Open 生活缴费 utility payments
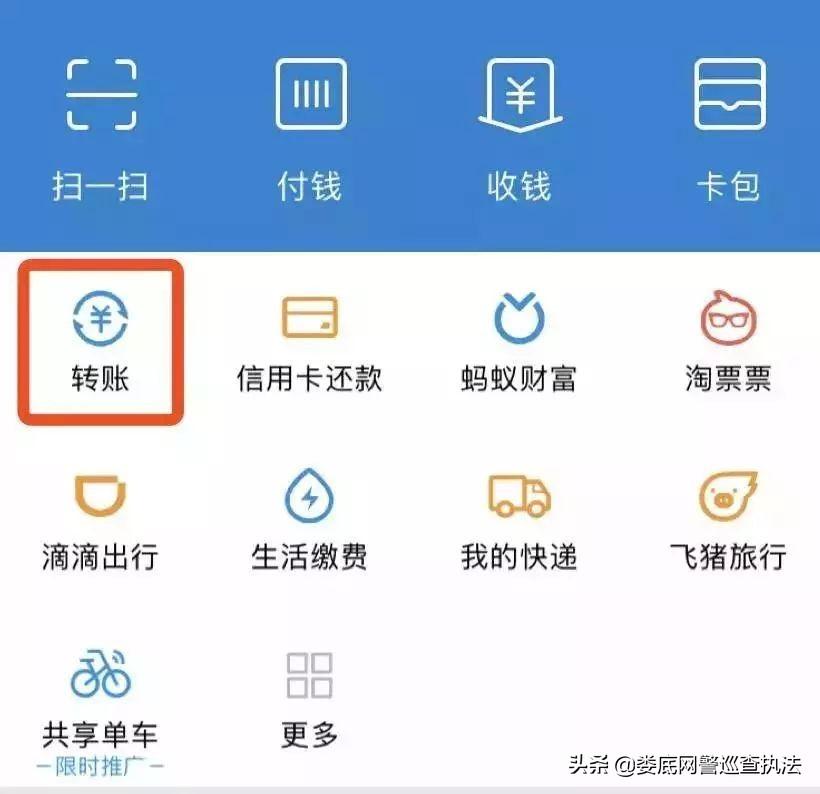This screenshot has width=820, height=794. (310, 520)
